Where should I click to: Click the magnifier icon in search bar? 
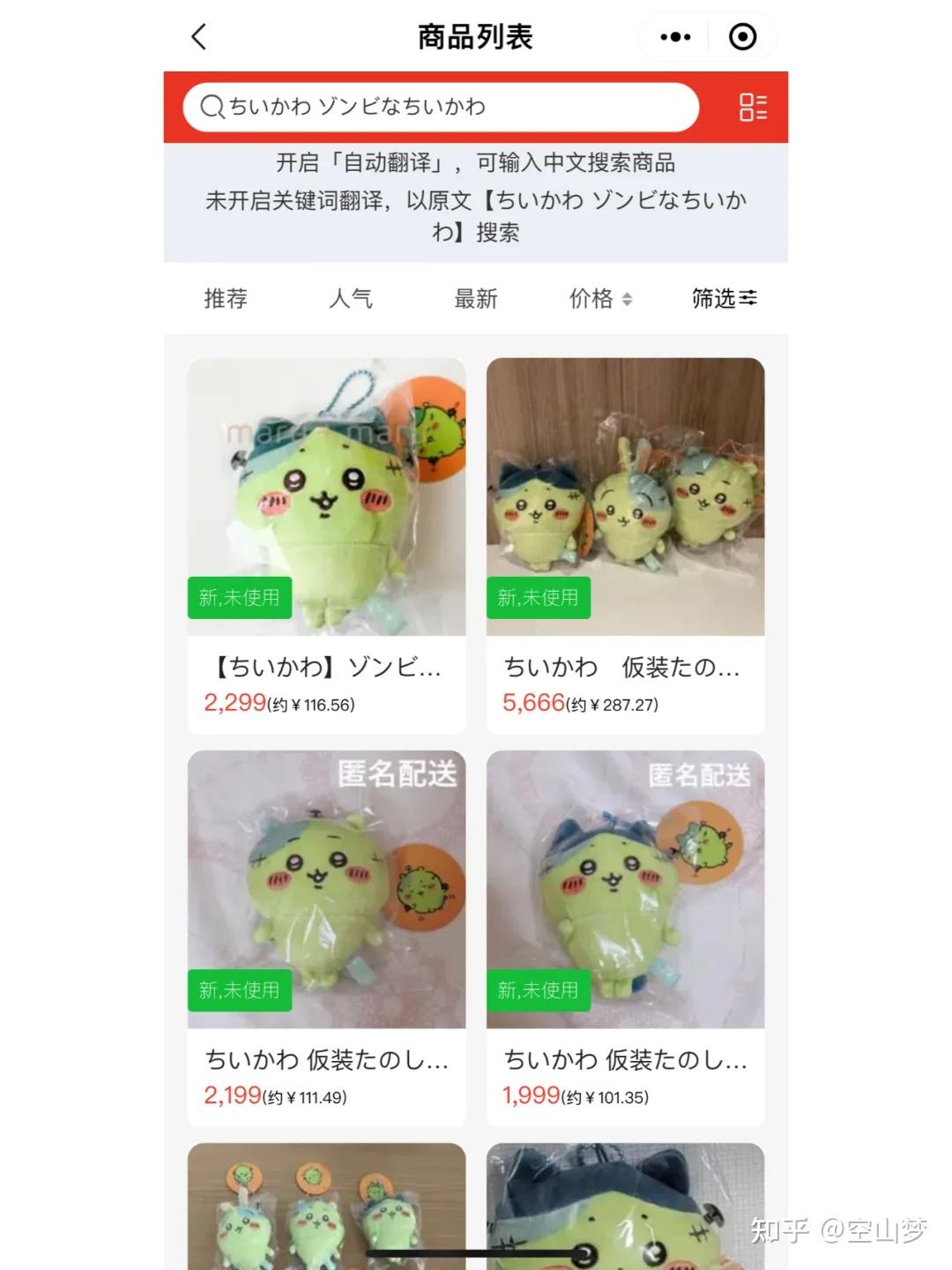pyautogui.click(x=211, y=108)
